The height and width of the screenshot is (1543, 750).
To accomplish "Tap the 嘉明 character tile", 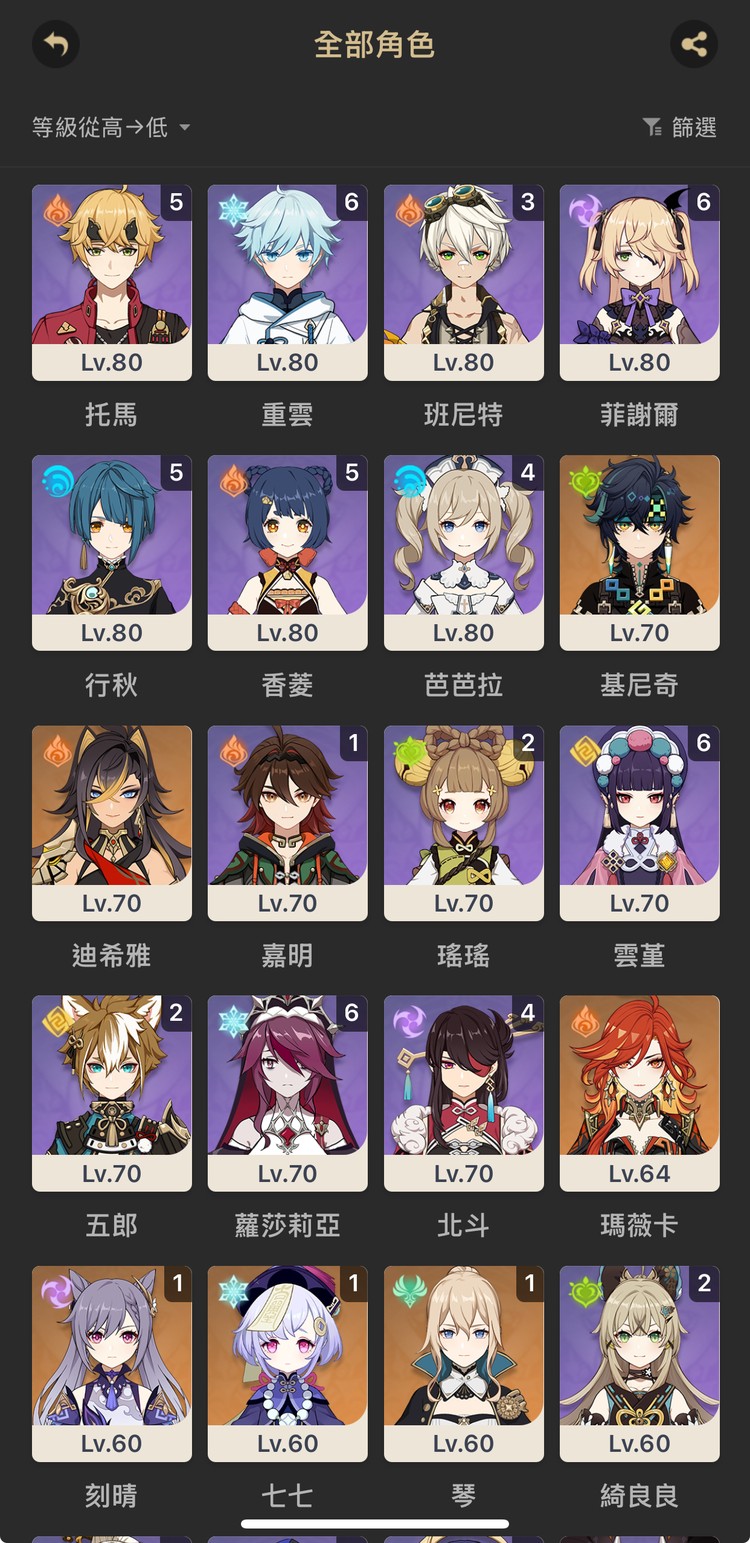I will pyautogui.click(x=287, y=822).
